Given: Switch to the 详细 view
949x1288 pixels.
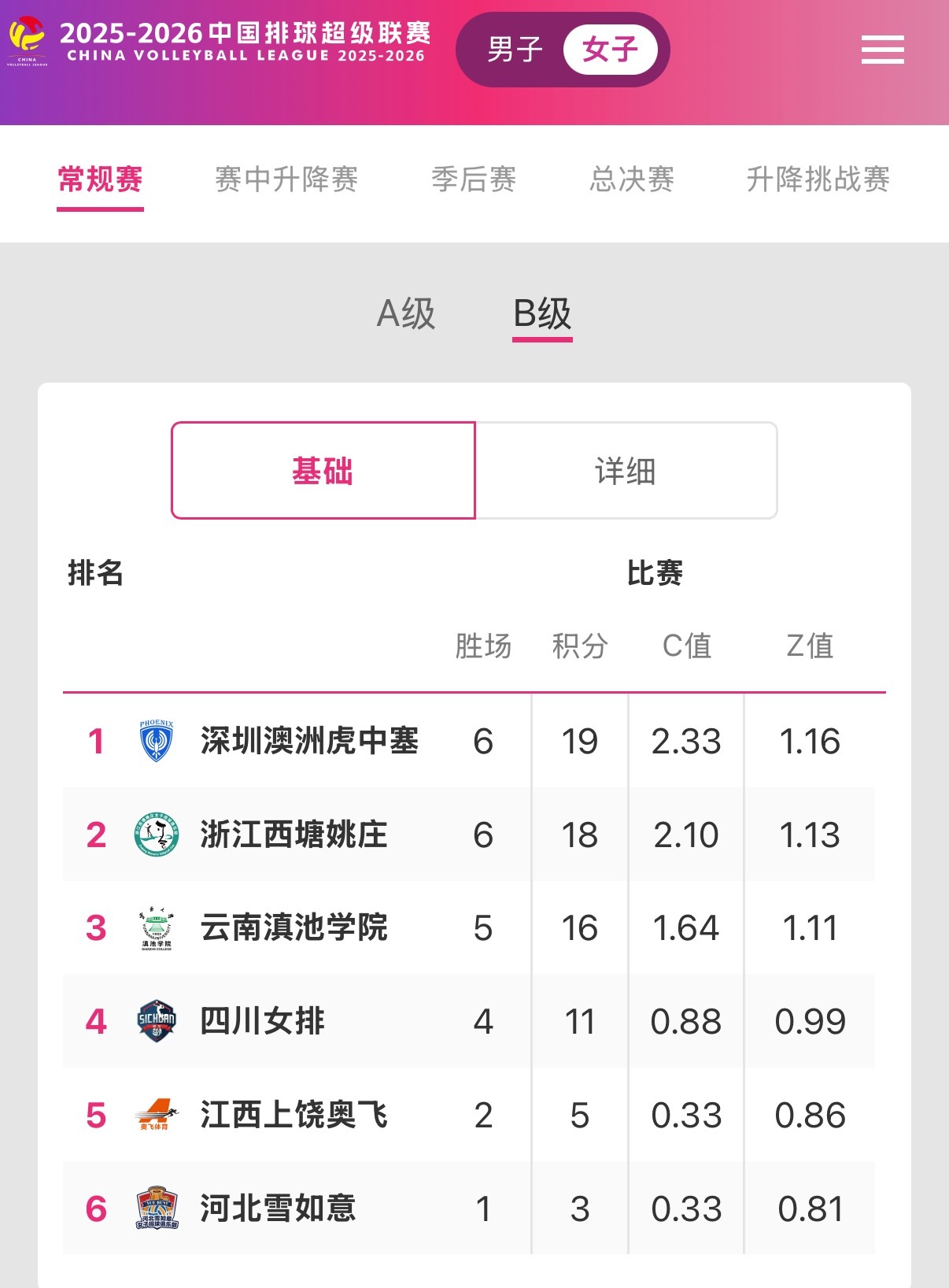Looking at the screenshot, I should [x=626, y=470].
